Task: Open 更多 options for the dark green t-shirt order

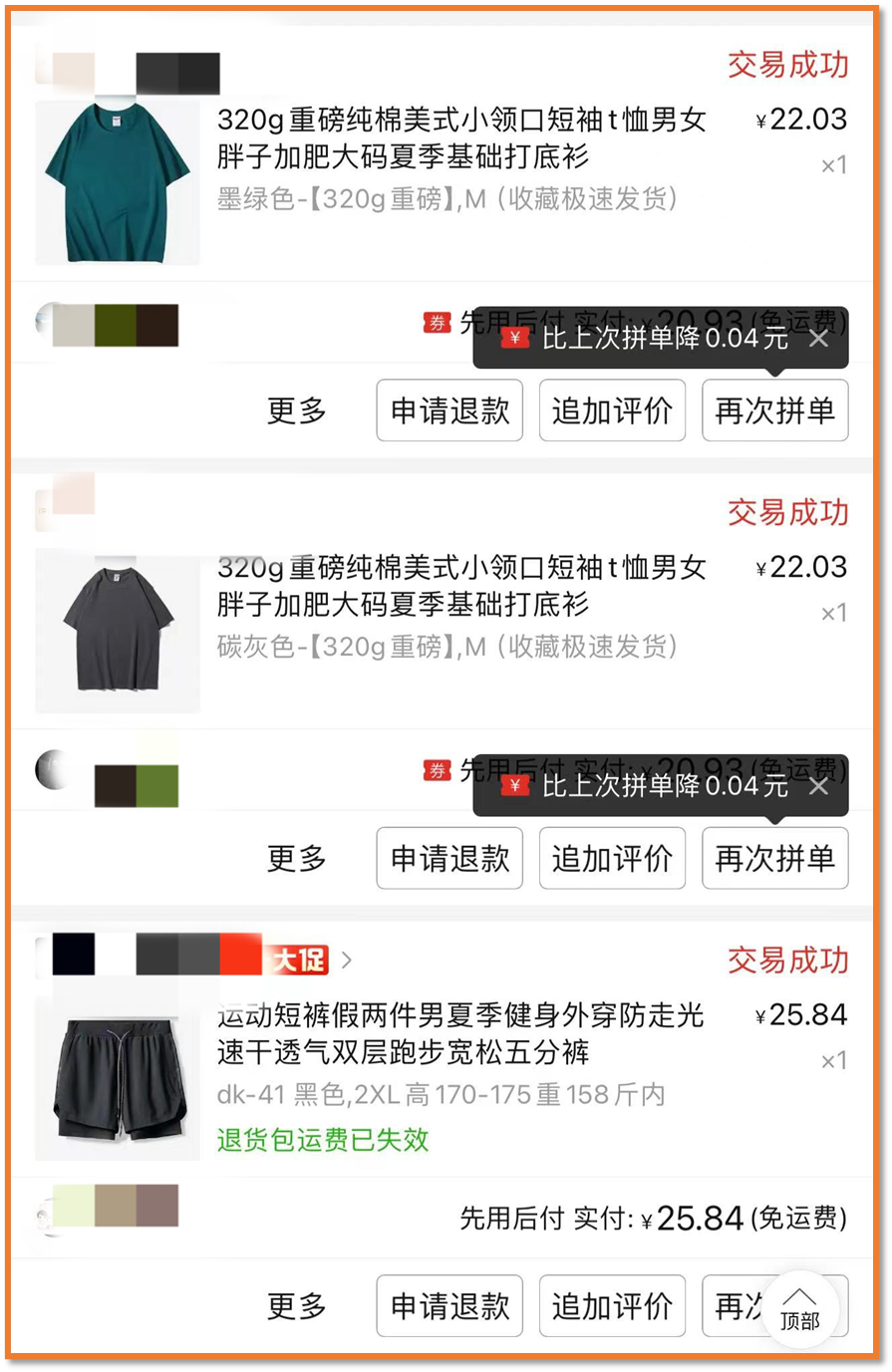Action: tap(297, 411)
